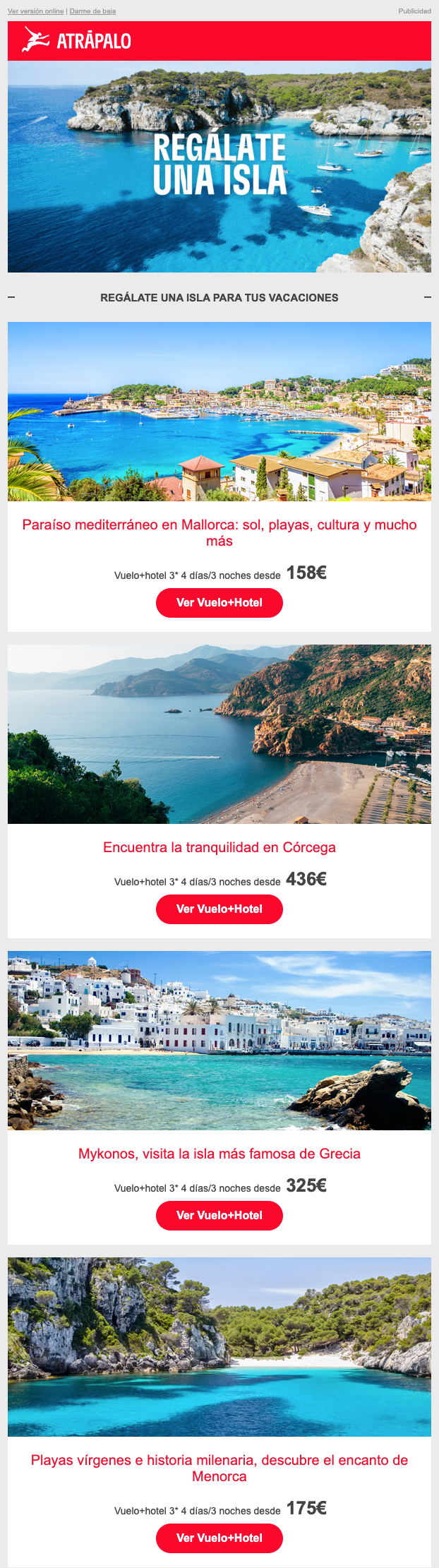
Task: Open the Mallorca harbor photo
Action: [x=220, y=412]
